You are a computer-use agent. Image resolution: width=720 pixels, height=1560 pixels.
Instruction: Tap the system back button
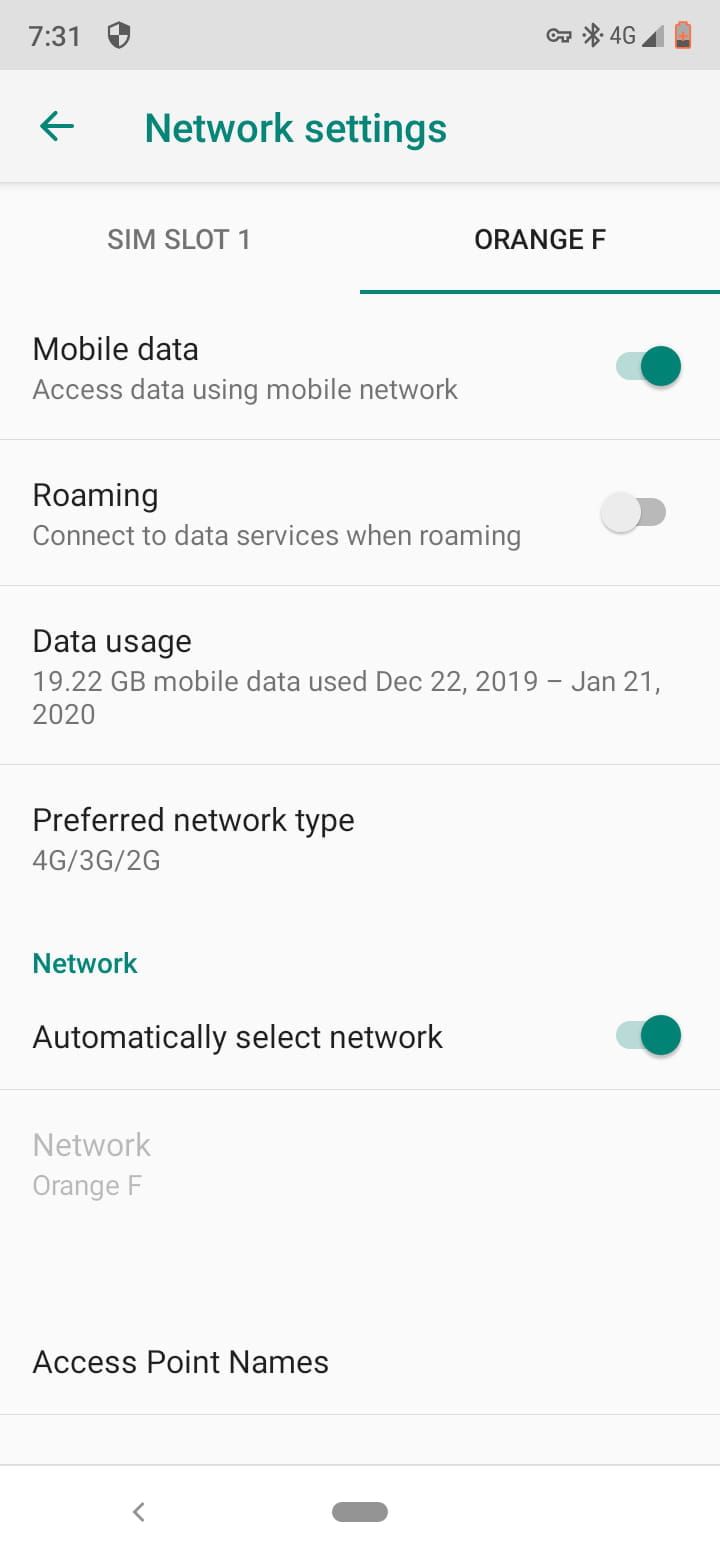coord(139,1512)
